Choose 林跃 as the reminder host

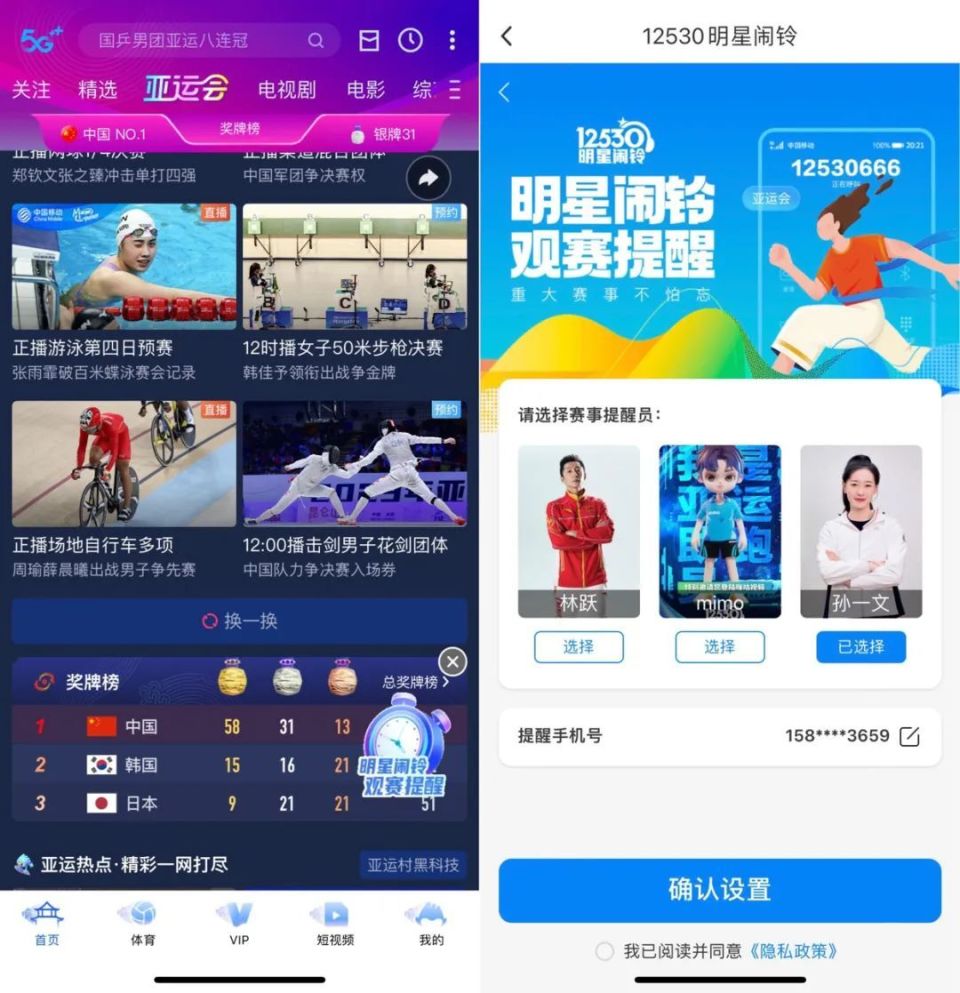(578, 647)
